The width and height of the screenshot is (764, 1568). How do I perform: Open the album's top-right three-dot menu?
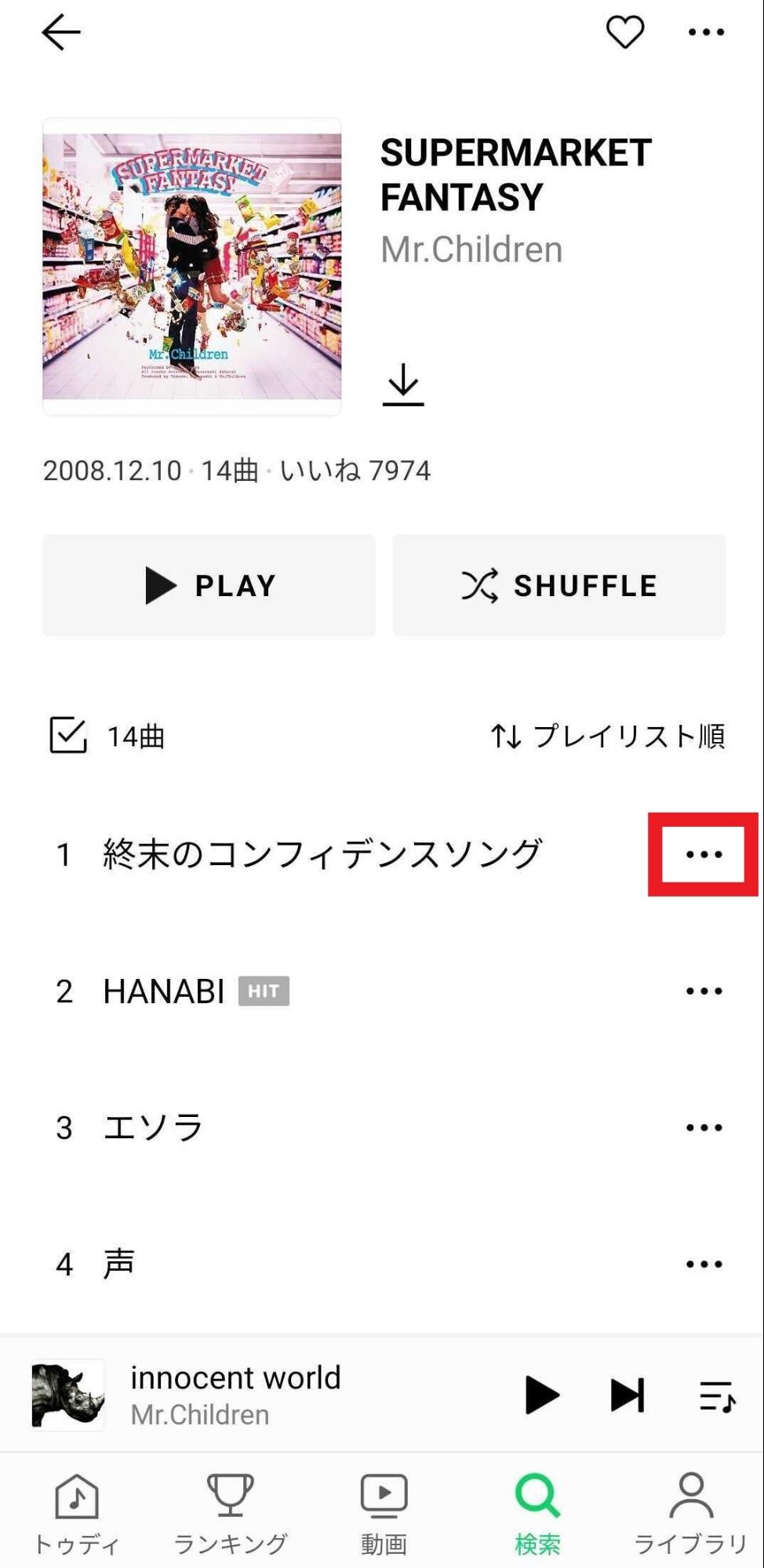coord(705,31)
